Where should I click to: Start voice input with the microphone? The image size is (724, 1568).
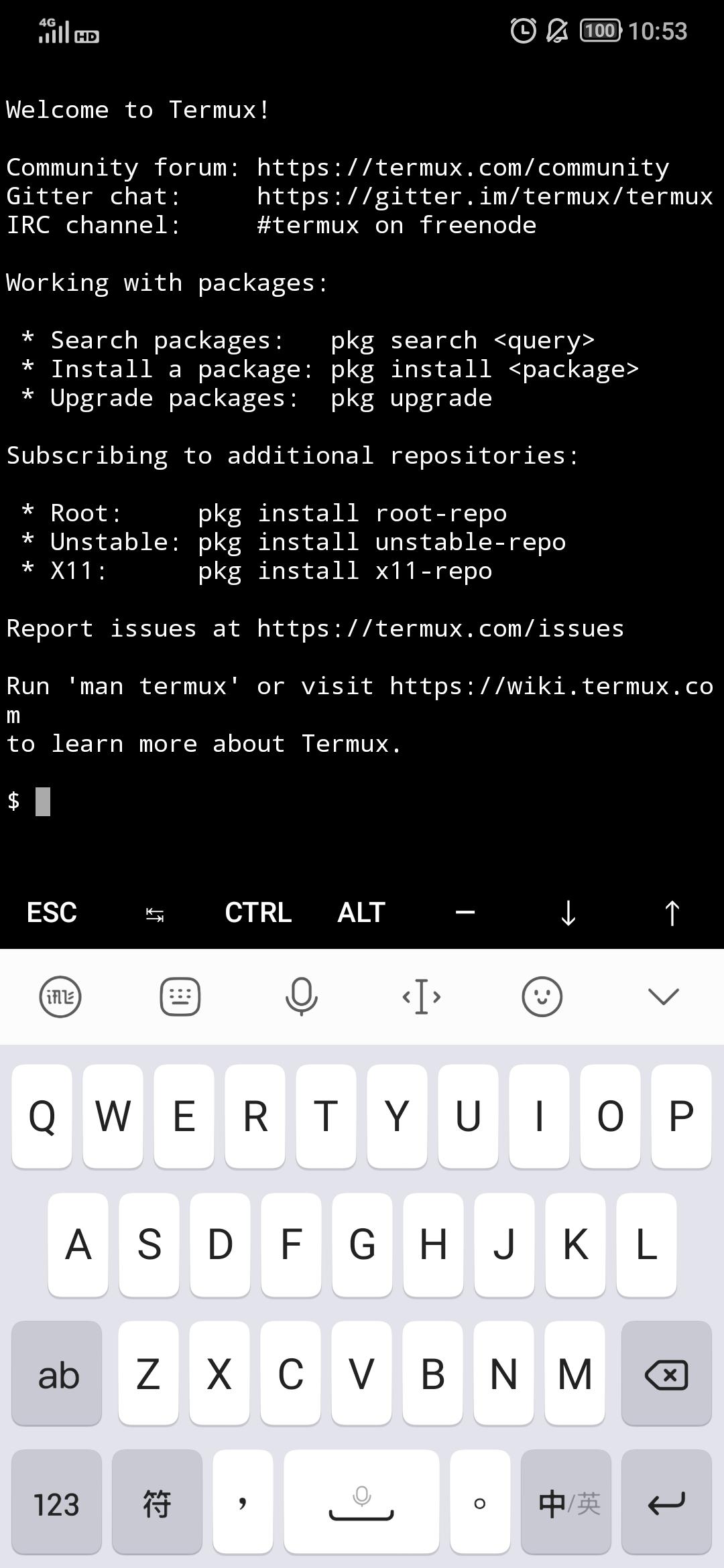pyautogui.click(x=302, y=996)
